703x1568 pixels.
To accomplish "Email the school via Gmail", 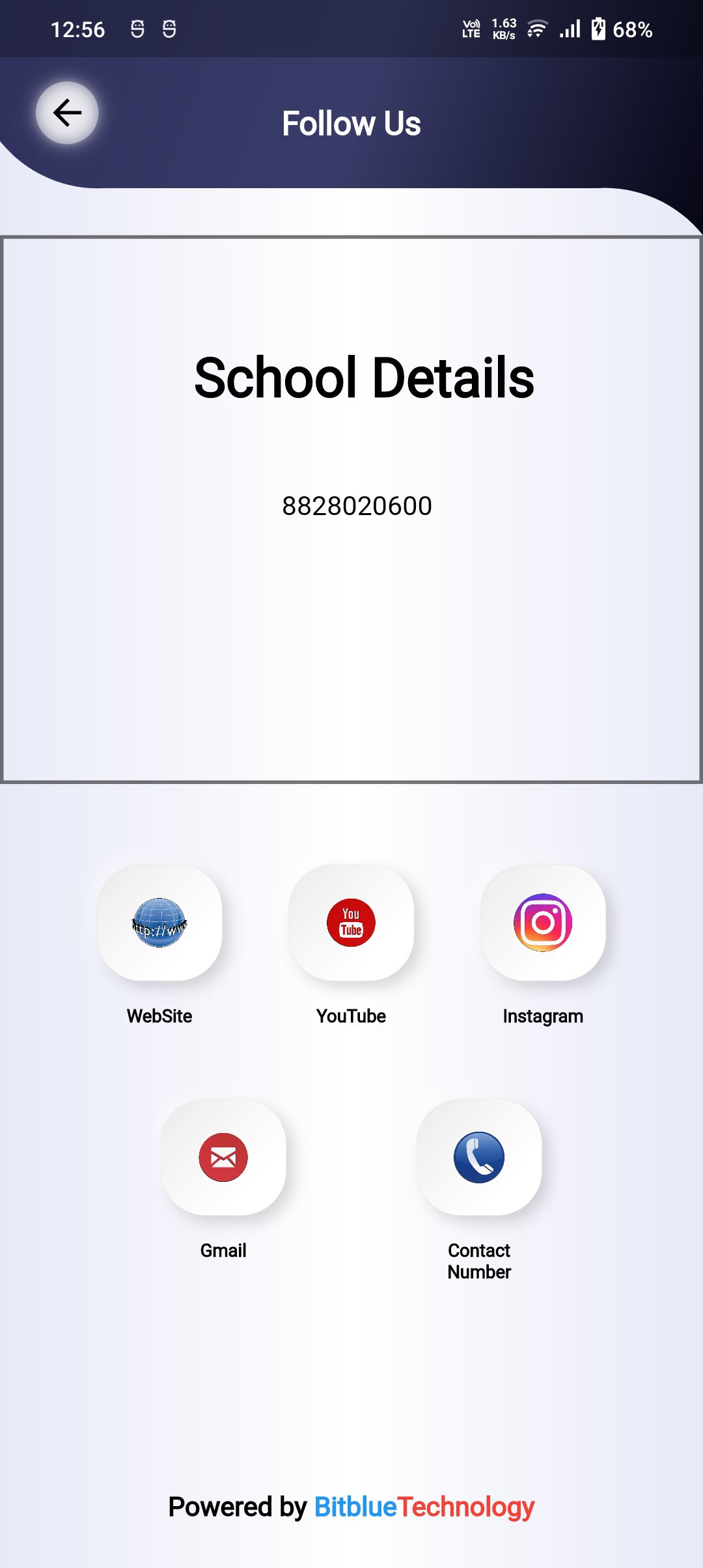I will (x=223, y=1157).
